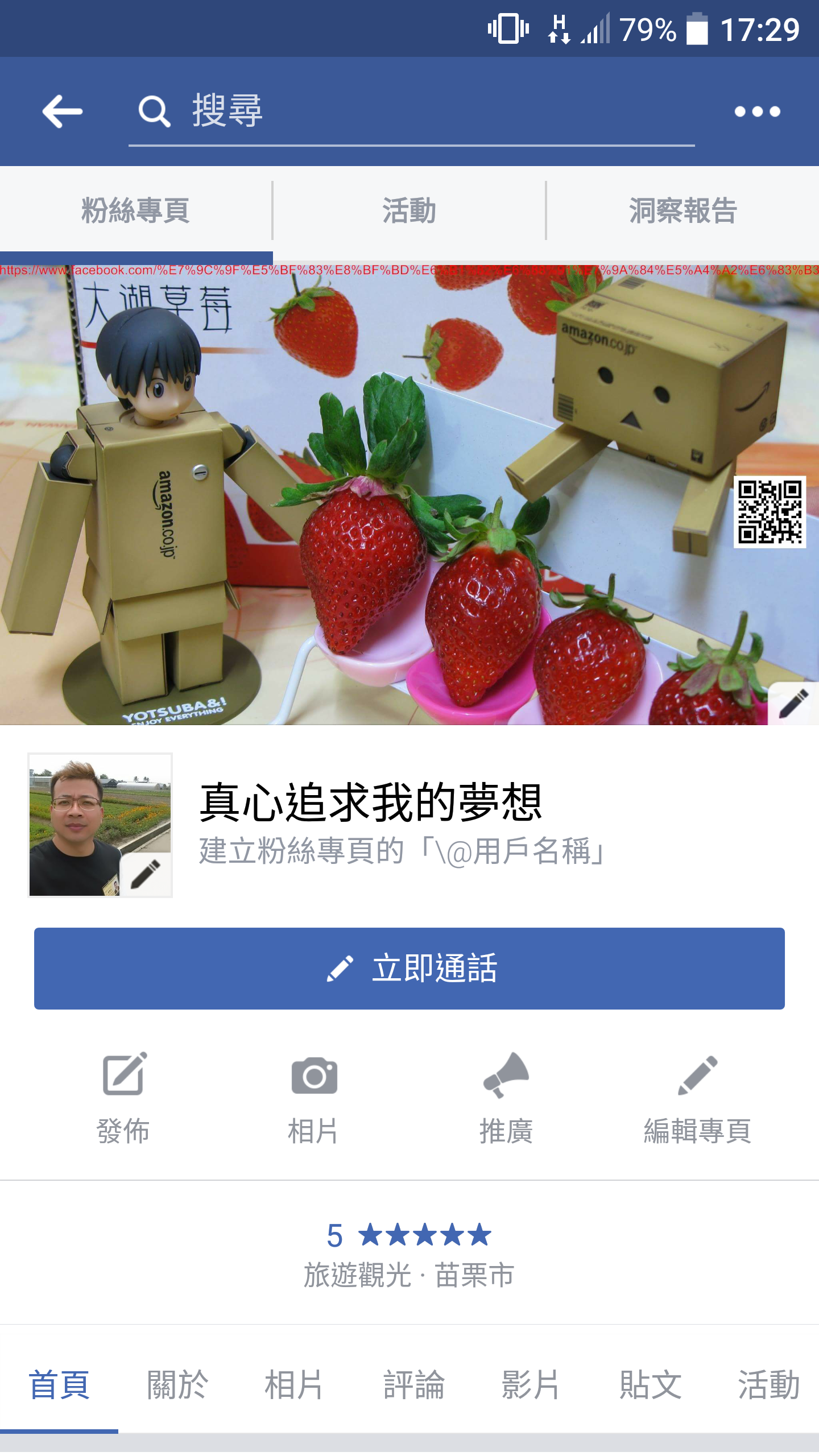Edit the cover photo with the pencil icon
The image size is (819, 1456).
(794, 704)
